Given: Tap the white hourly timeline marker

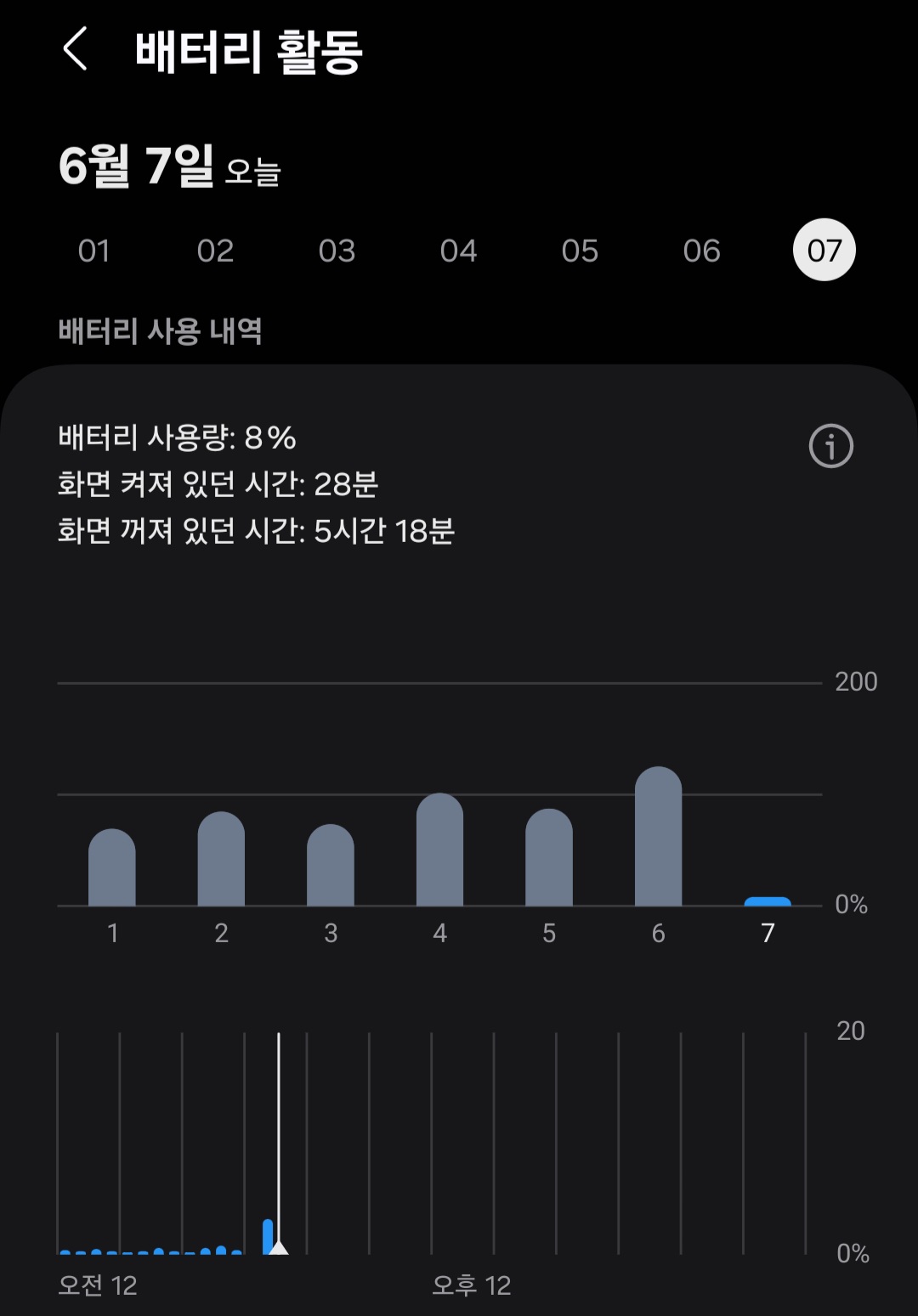Looking at the screenshot, I should 279,1144.
